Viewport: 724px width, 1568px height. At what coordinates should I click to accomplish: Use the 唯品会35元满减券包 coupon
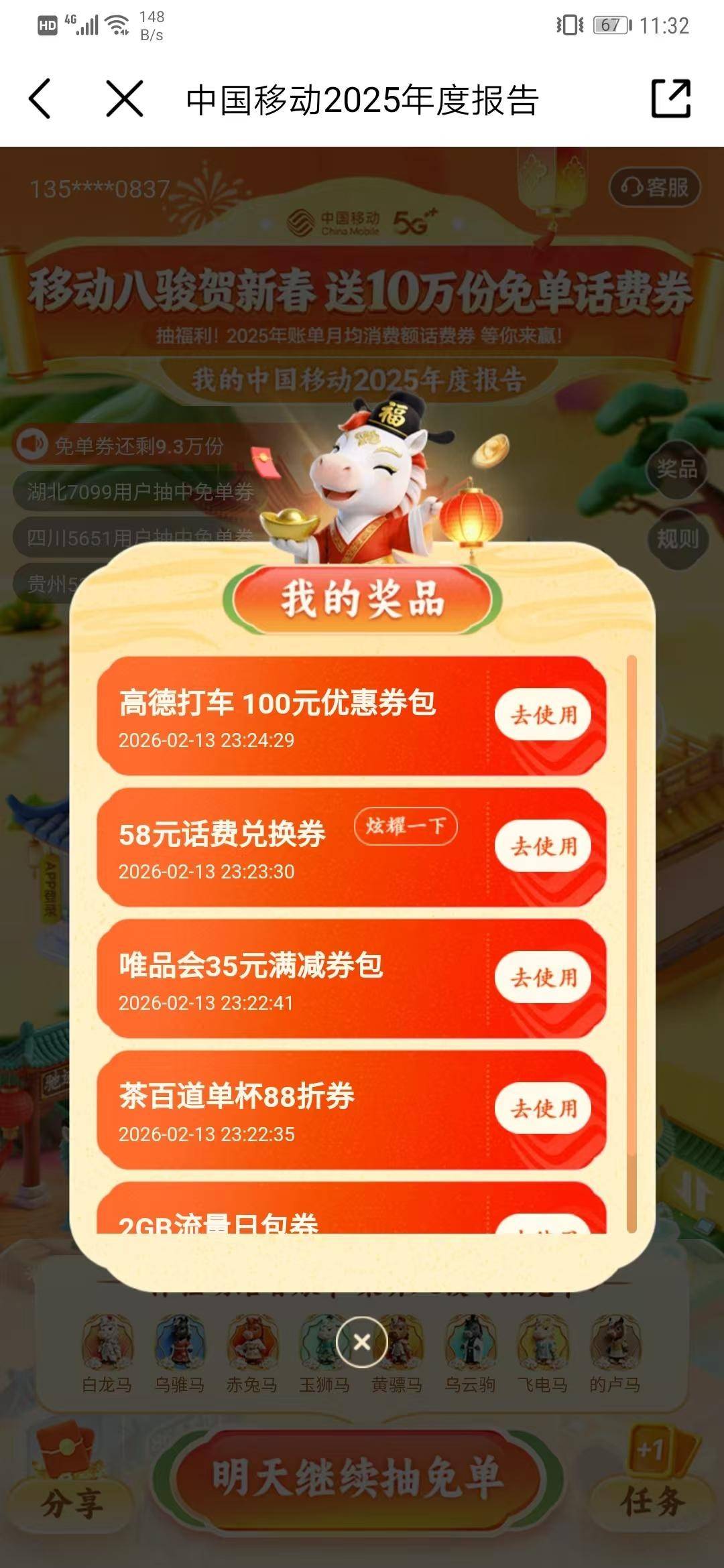(x=544, y=978)
